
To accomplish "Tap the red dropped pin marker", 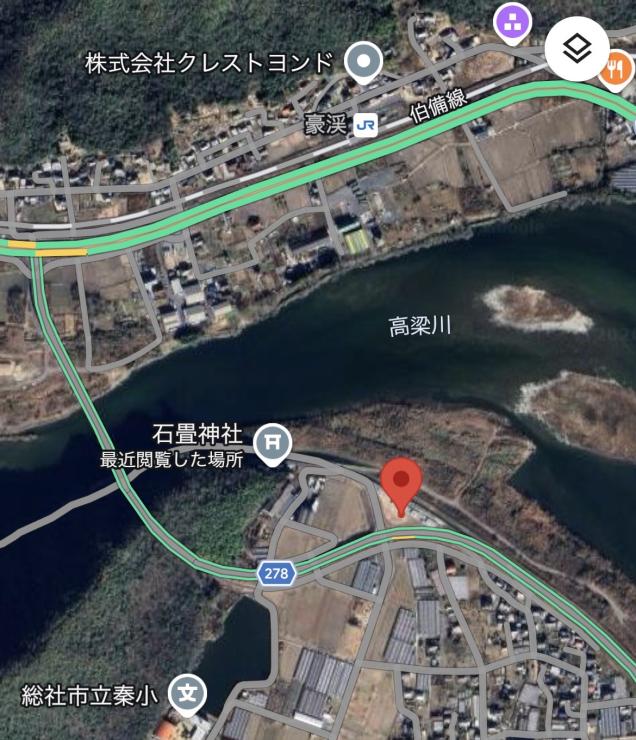I will (402, 486).
